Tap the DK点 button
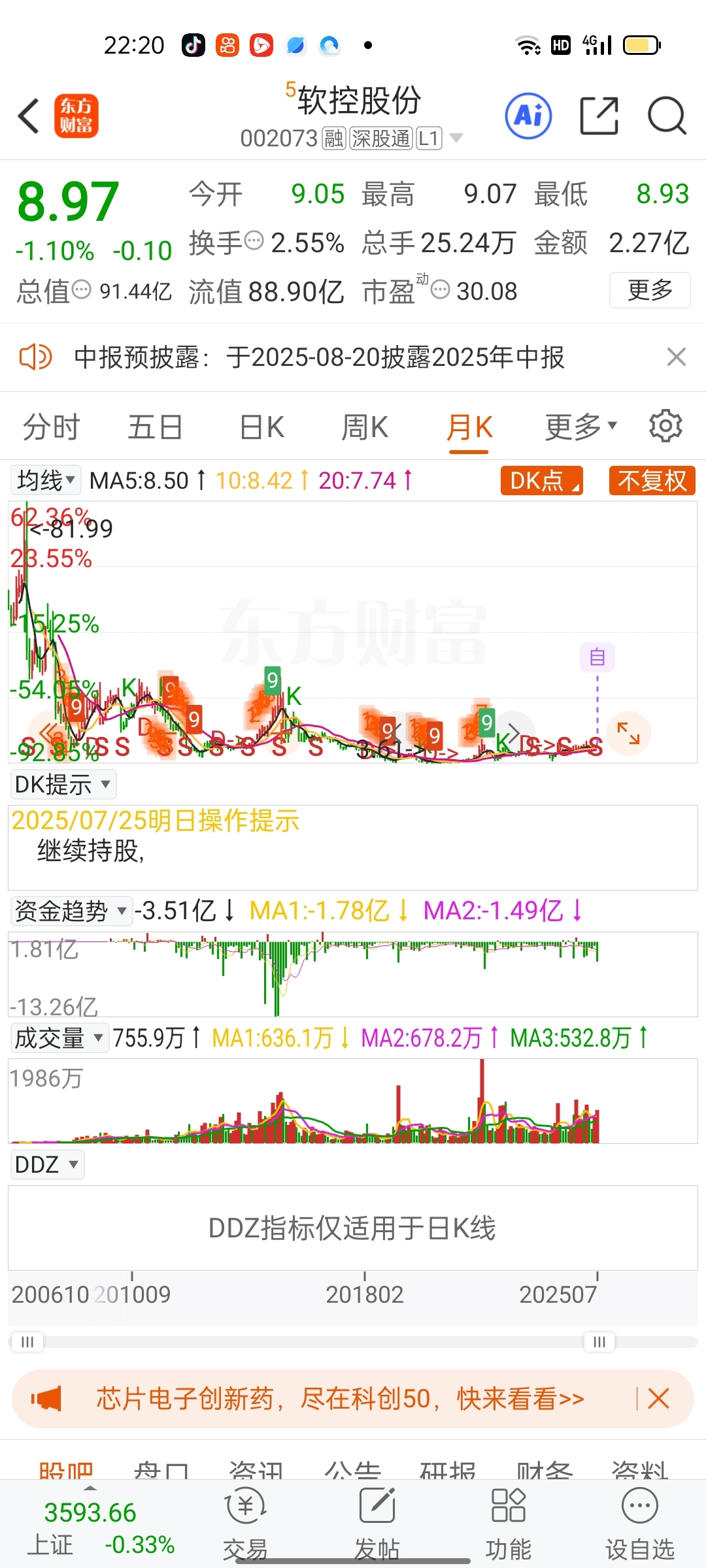The image size is (706, 1568). pos(542,480)
